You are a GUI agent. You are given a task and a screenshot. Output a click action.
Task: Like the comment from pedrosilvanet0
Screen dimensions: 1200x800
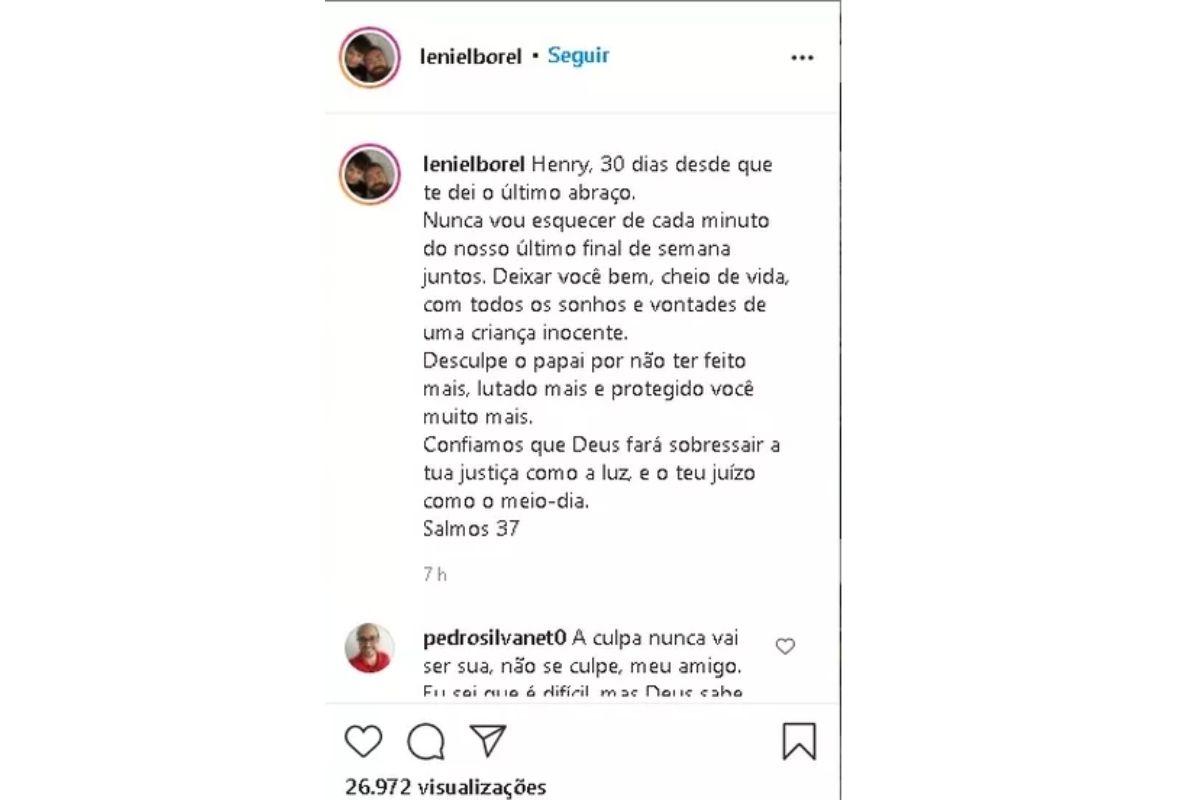coord(785,646)
